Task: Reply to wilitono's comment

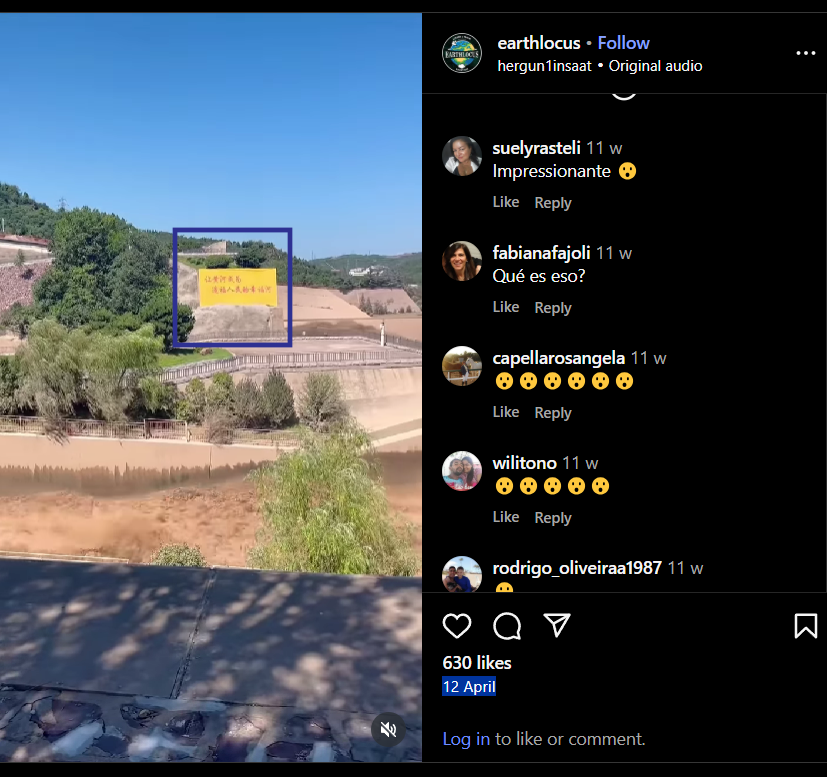Action: (x=552, y=517)
